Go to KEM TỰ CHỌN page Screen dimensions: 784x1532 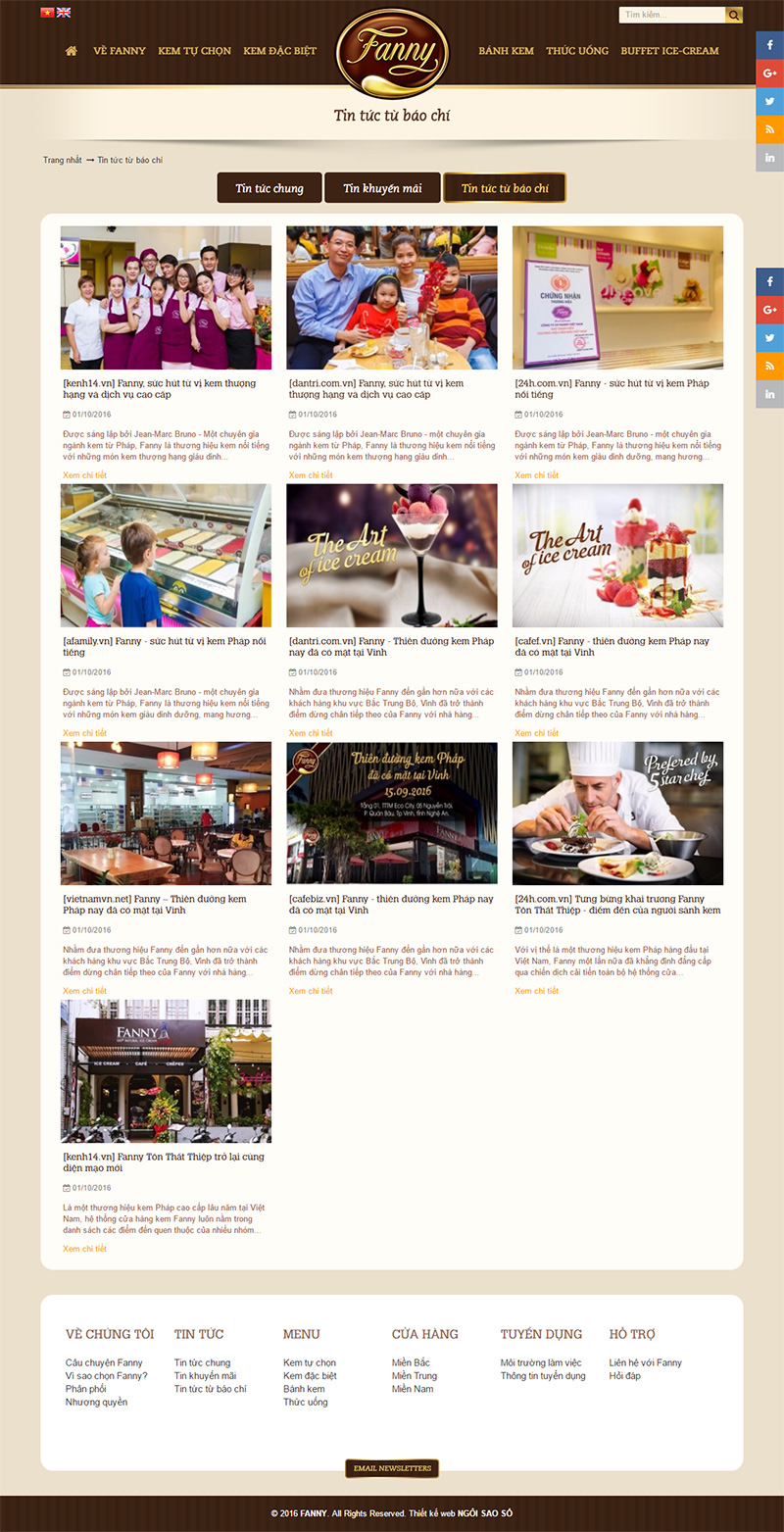tap(194, 51)
